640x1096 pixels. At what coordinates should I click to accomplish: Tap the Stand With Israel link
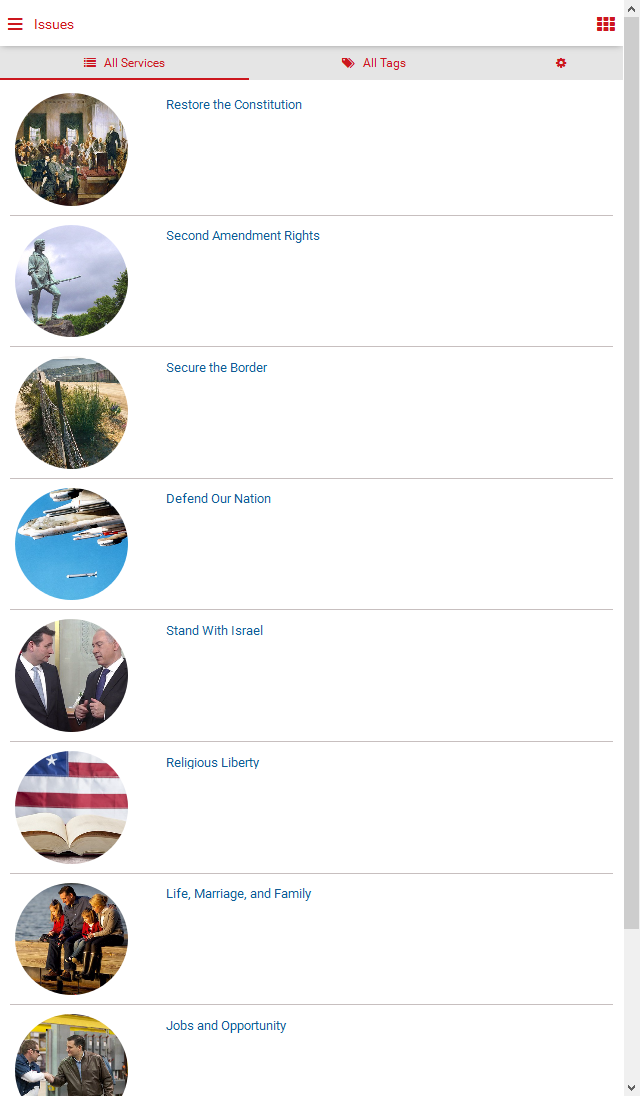214,631
